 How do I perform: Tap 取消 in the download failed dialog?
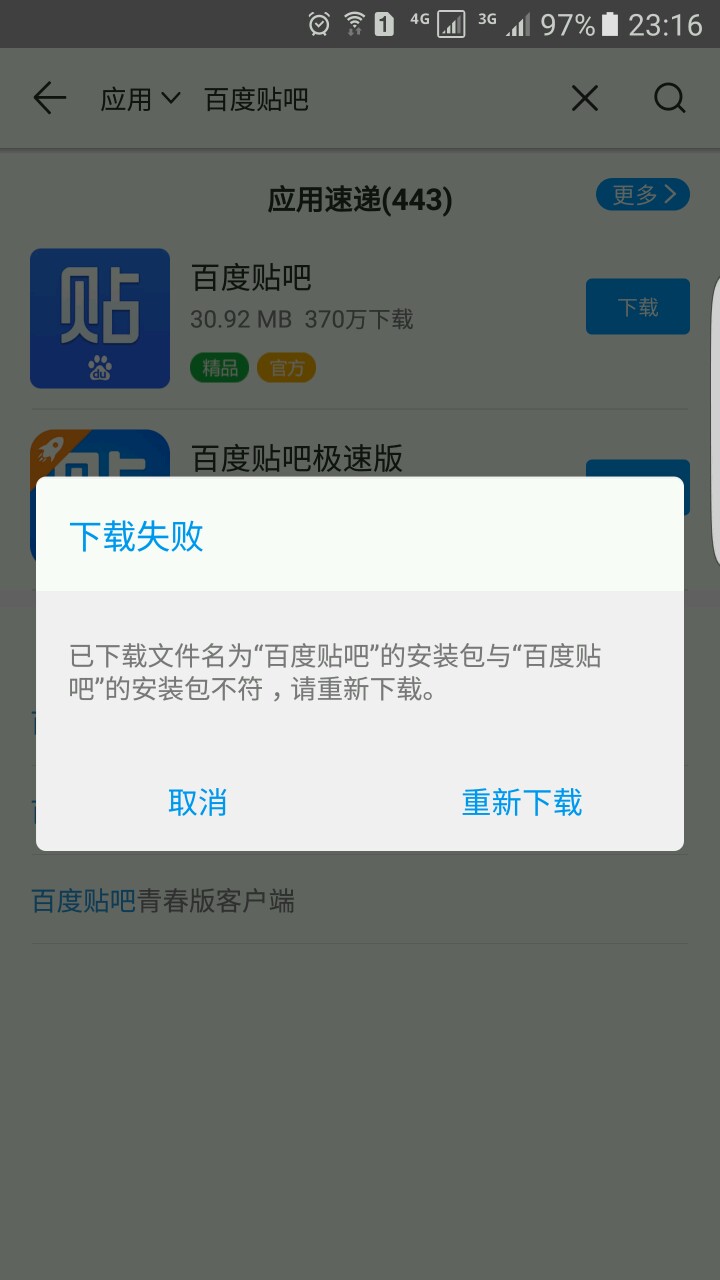pyautogui.click(x=198, y=803)
